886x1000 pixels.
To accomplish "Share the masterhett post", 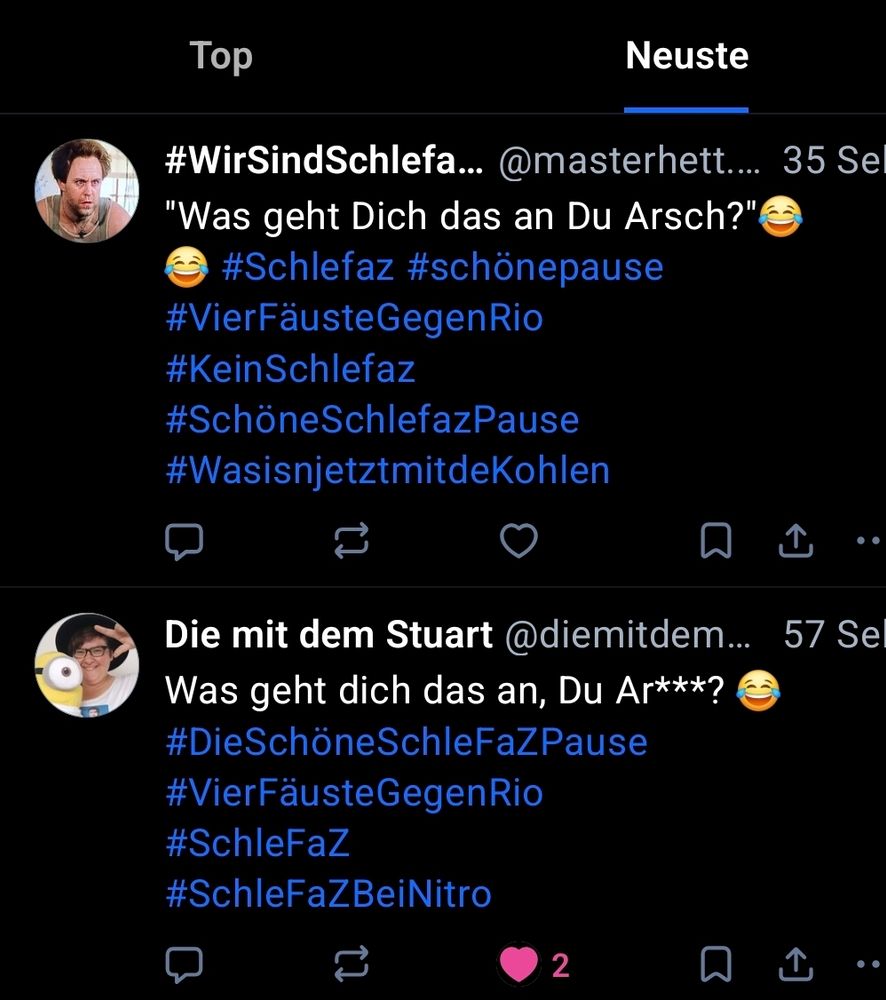I will 794,541.
